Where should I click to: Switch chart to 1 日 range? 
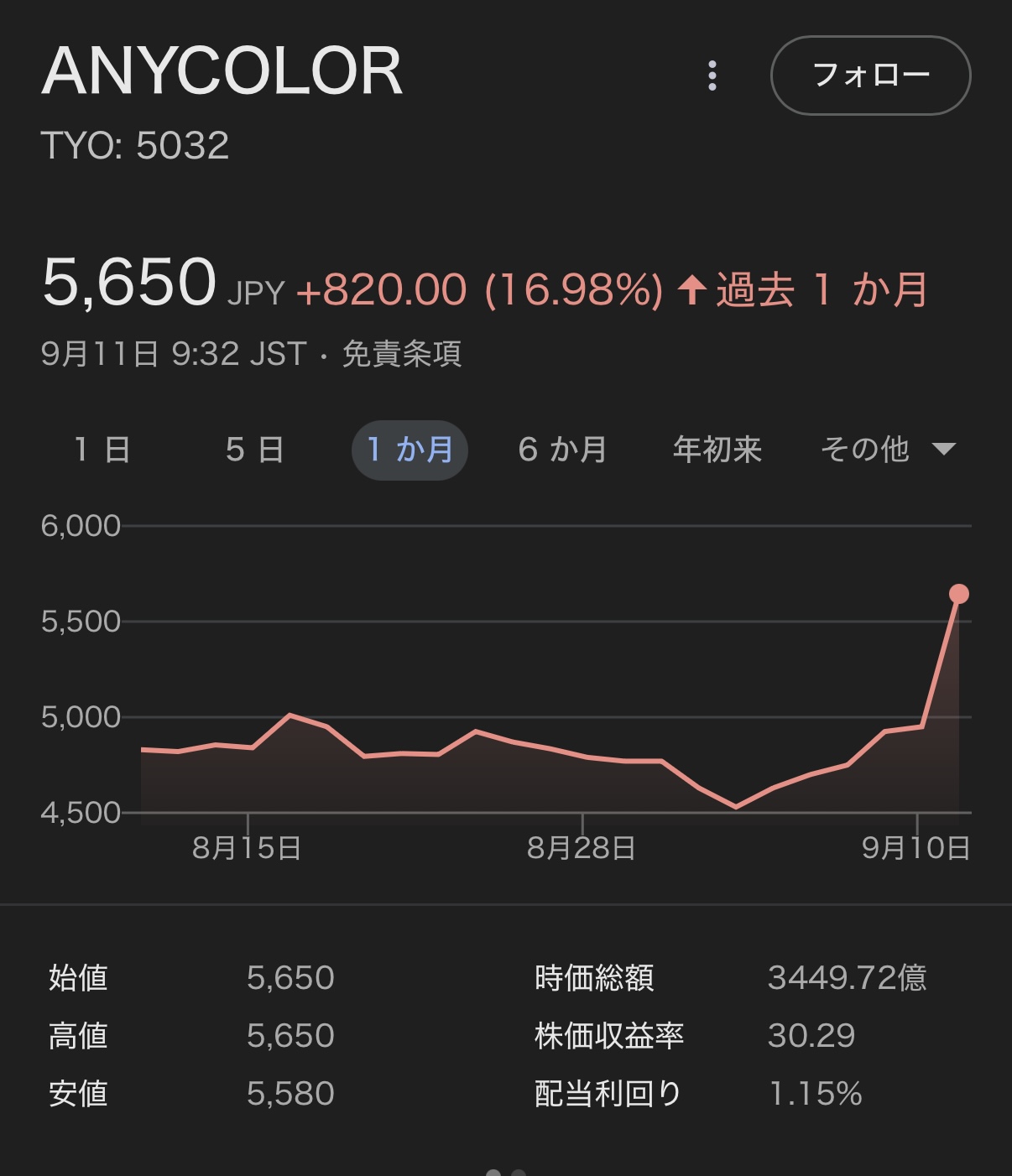[x=102, y=450]
